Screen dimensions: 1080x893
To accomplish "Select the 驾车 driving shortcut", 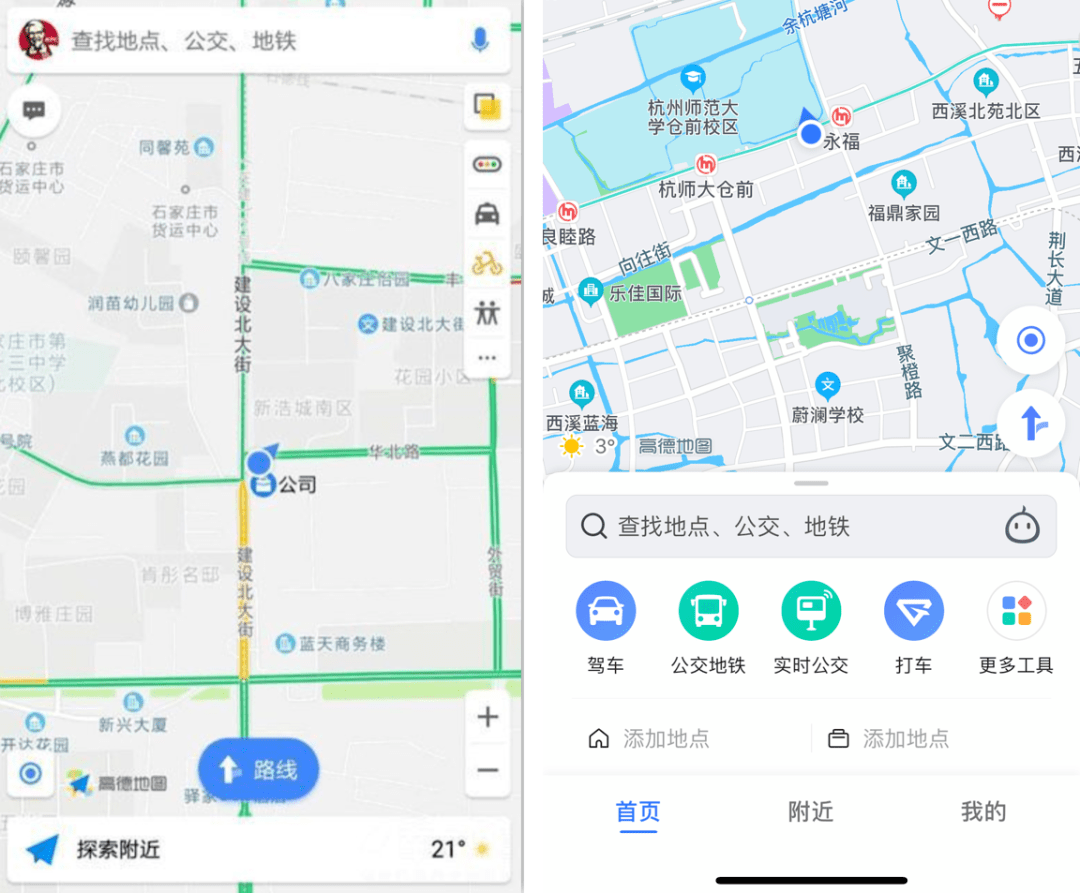I will tap(606, 627).
